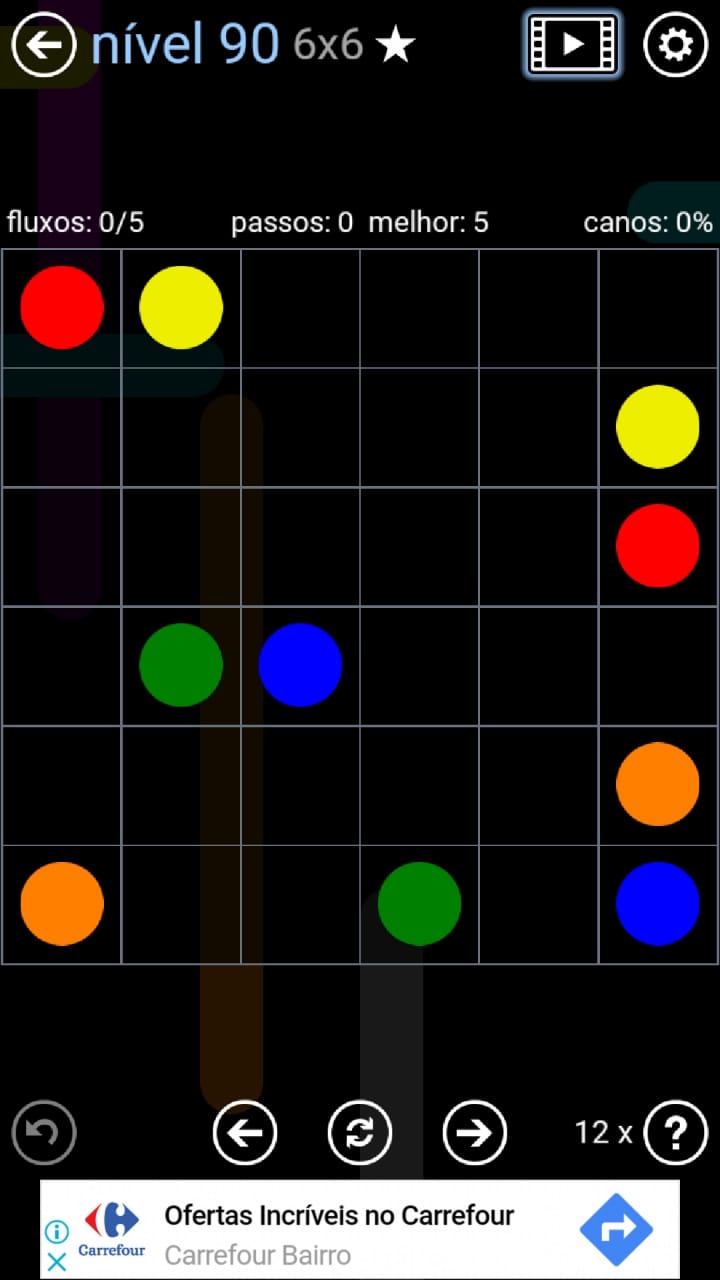Open the Carrefour ad directions arrow
720x1280 pixels.
615,1229
